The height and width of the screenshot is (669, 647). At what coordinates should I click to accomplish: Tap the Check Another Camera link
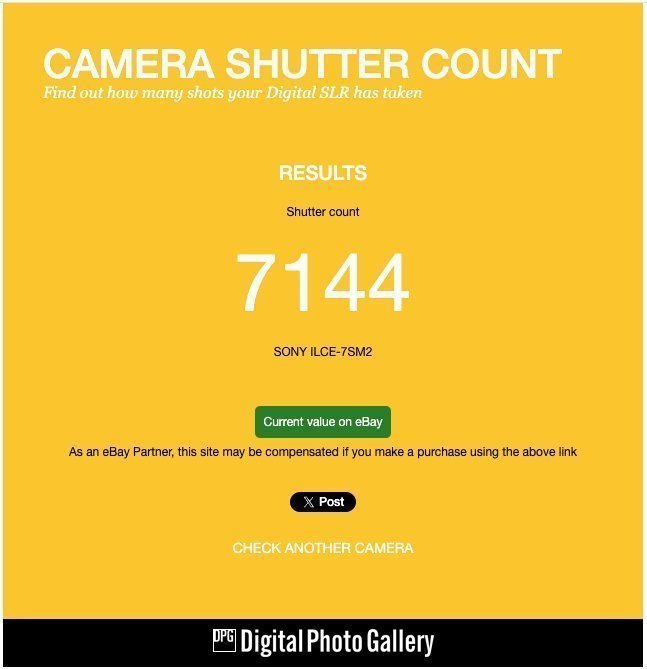[322, 548]
